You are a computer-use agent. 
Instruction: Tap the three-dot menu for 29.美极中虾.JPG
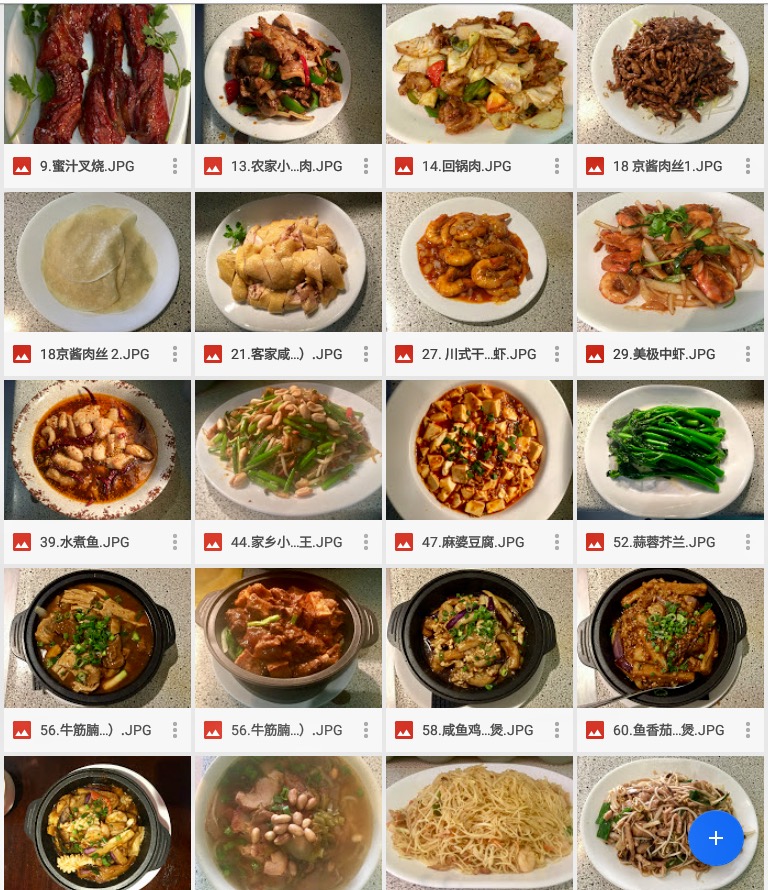click(748, 354)
